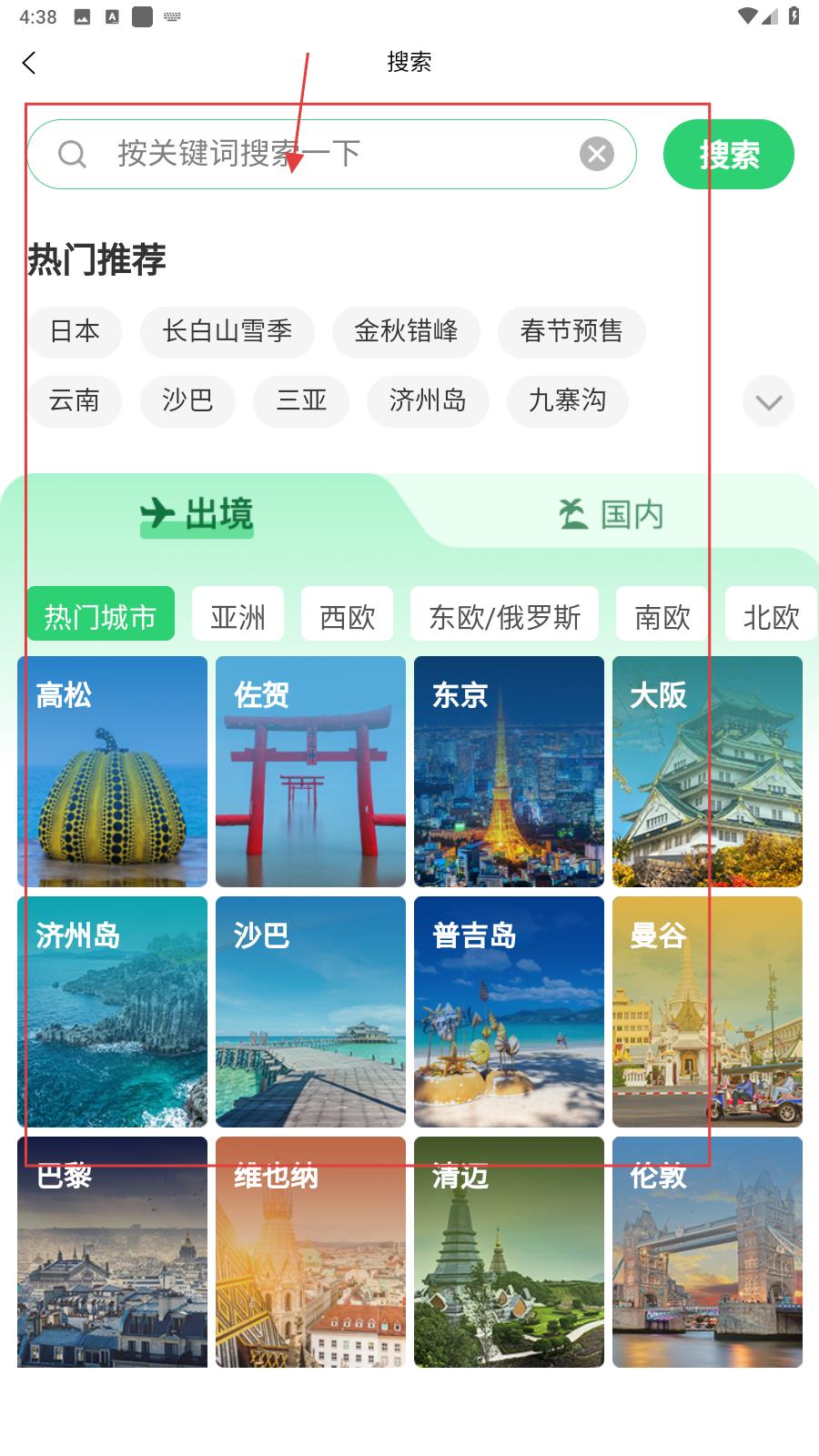The width and height of the screenshot is (819, 1456).
Task: View the 维也纳 destination tile
Action: (310, 1252)
